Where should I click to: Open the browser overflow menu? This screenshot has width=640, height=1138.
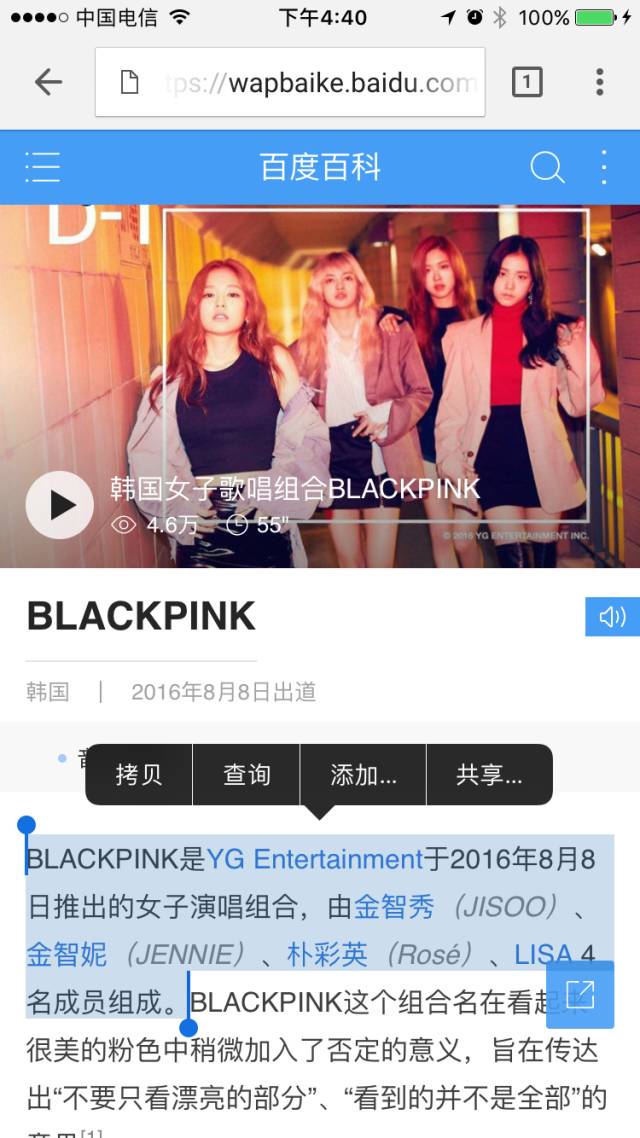coord(599,82)
